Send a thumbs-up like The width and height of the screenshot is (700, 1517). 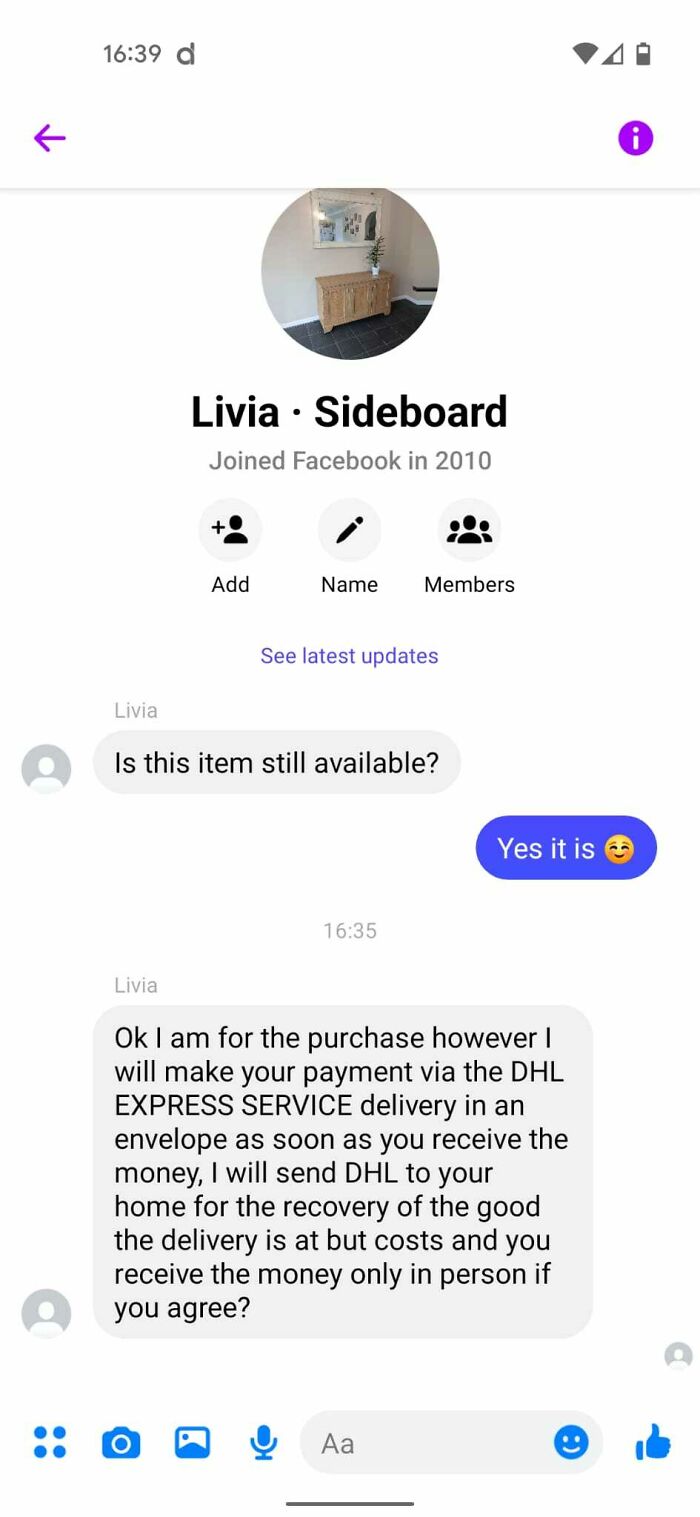point(652,1442)
